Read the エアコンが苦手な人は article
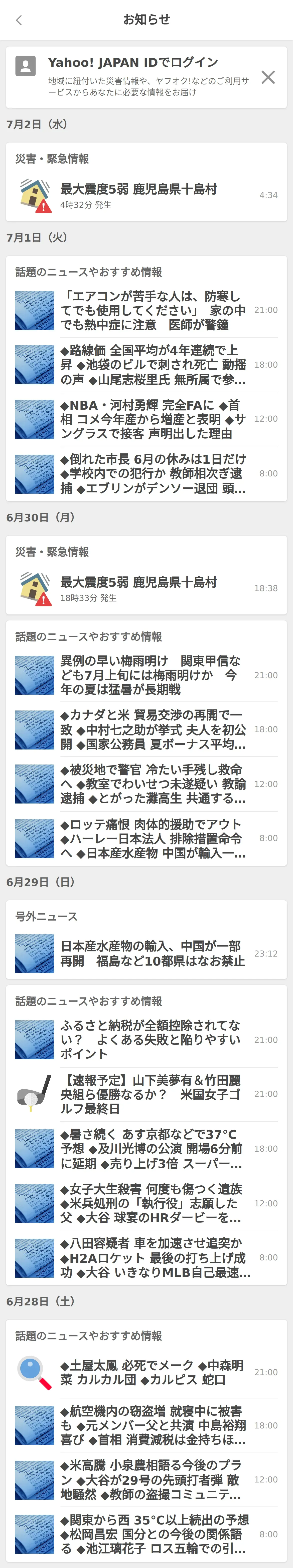Screen dimensions: 293x1568 (x=152, y=310)
